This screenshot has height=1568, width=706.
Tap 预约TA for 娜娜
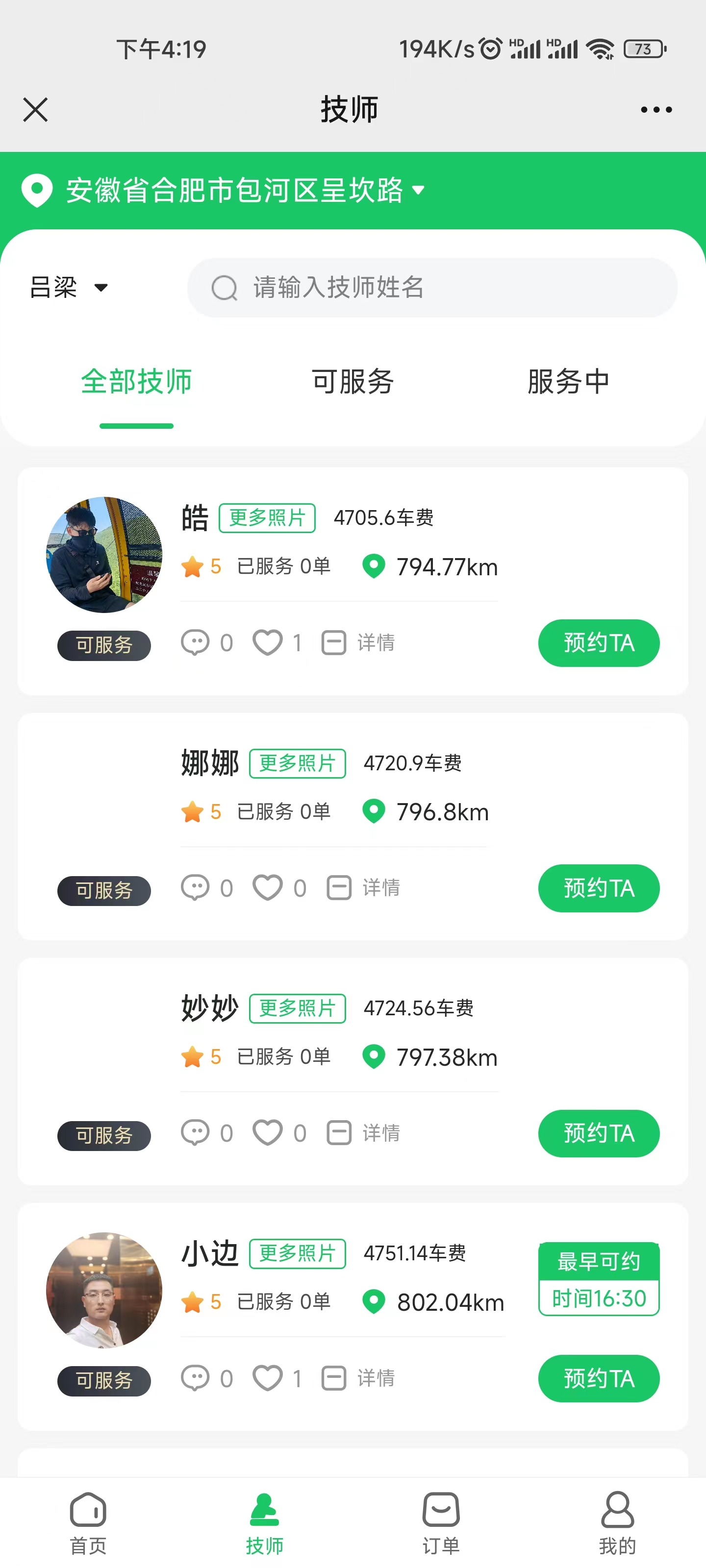(598, 888)
